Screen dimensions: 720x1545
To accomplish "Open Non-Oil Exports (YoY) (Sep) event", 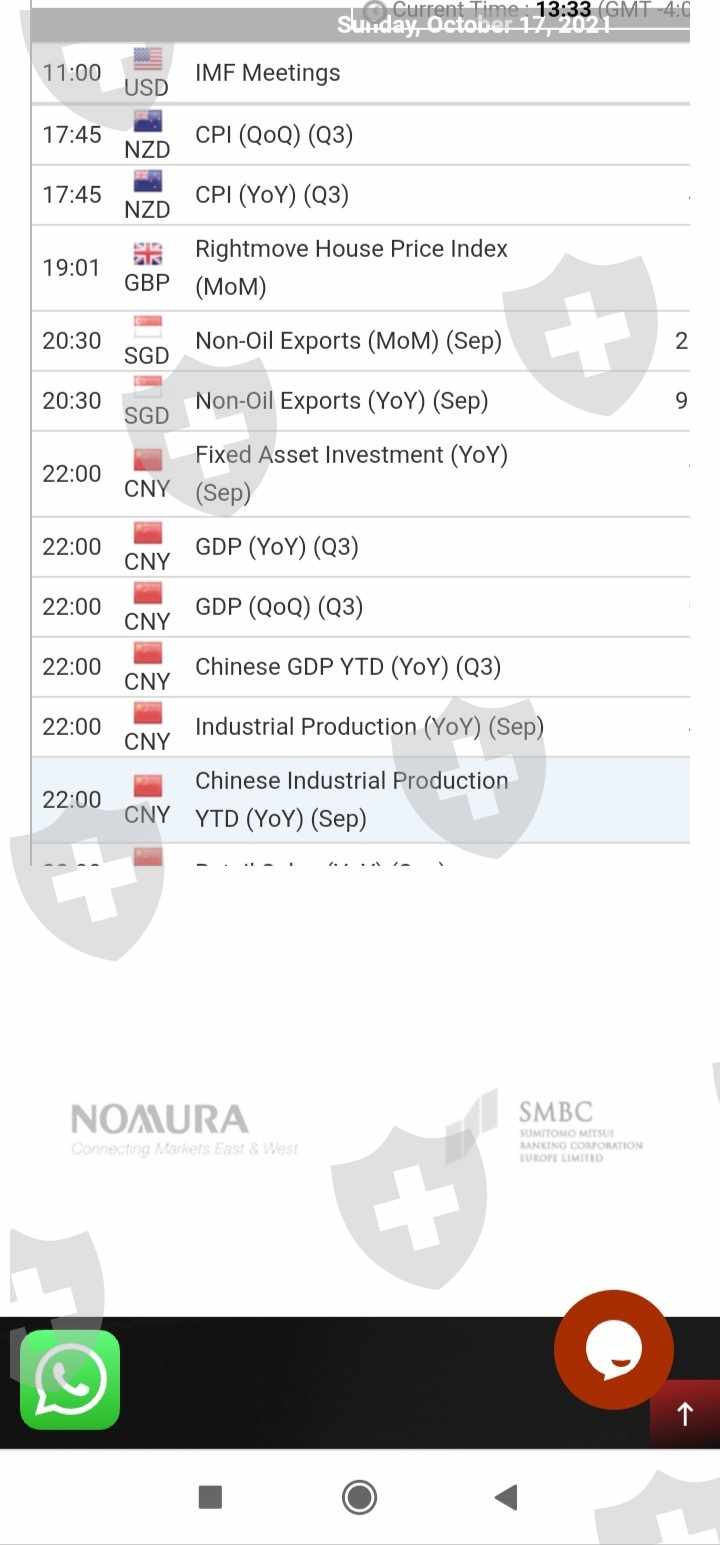I will pyautogui.click(x=341, y=401).
